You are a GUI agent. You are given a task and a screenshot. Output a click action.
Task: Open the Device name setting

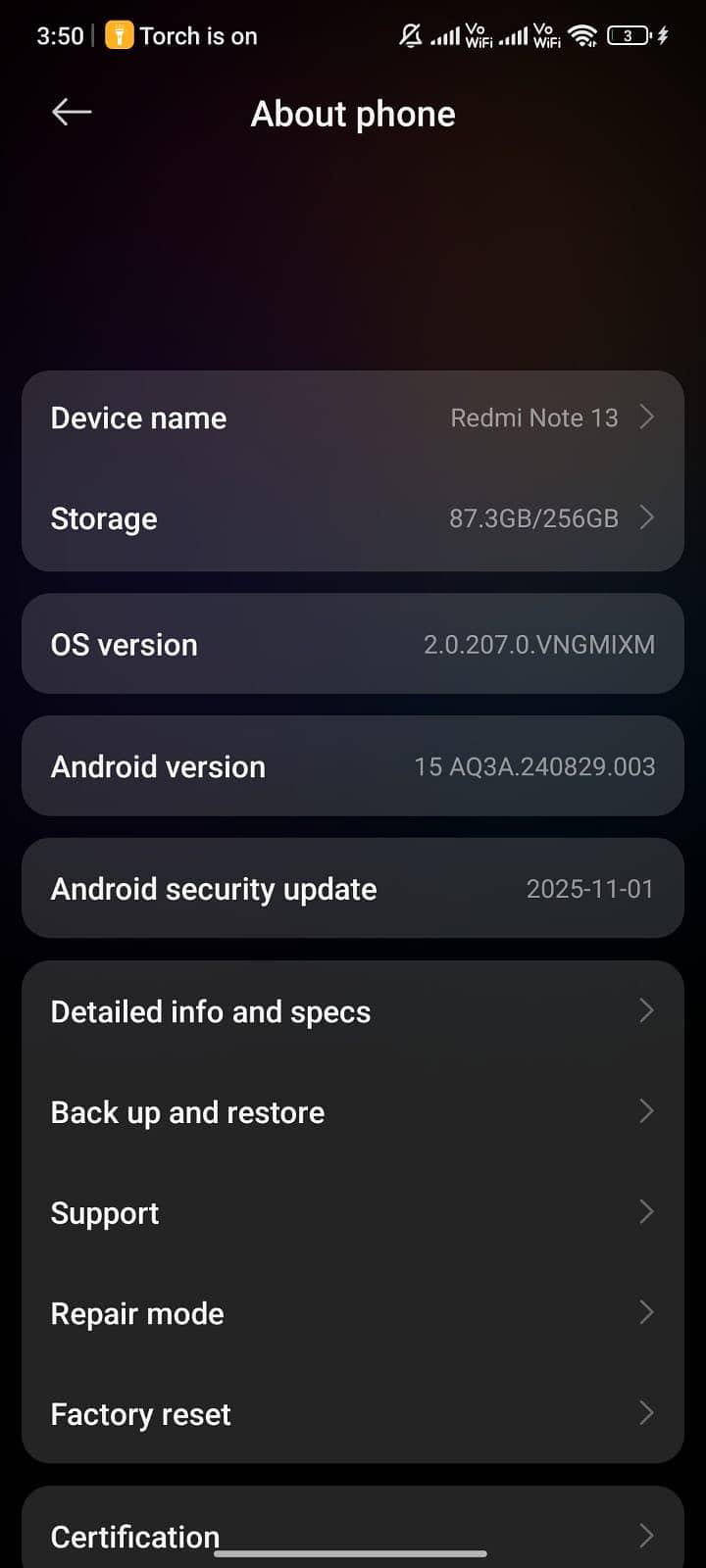coord(352,418)
